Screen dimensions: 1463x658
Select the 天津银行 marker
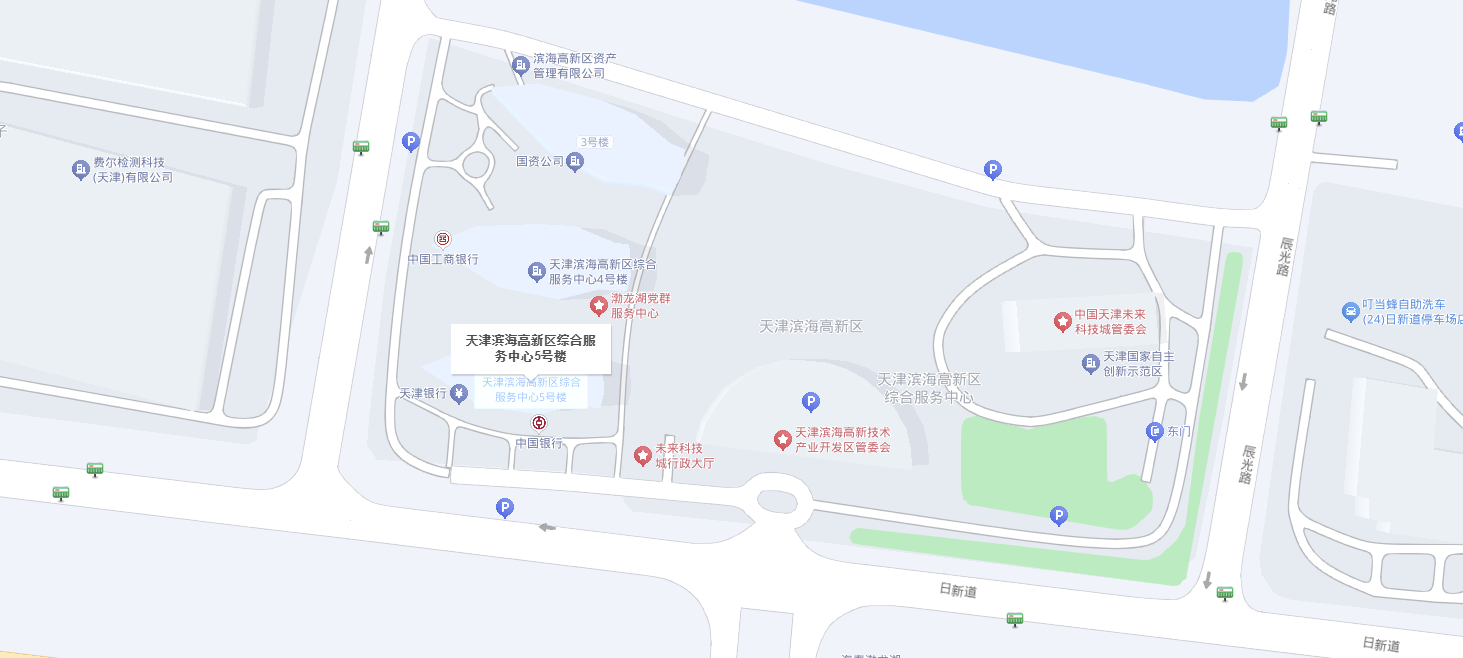coord(459,393)
